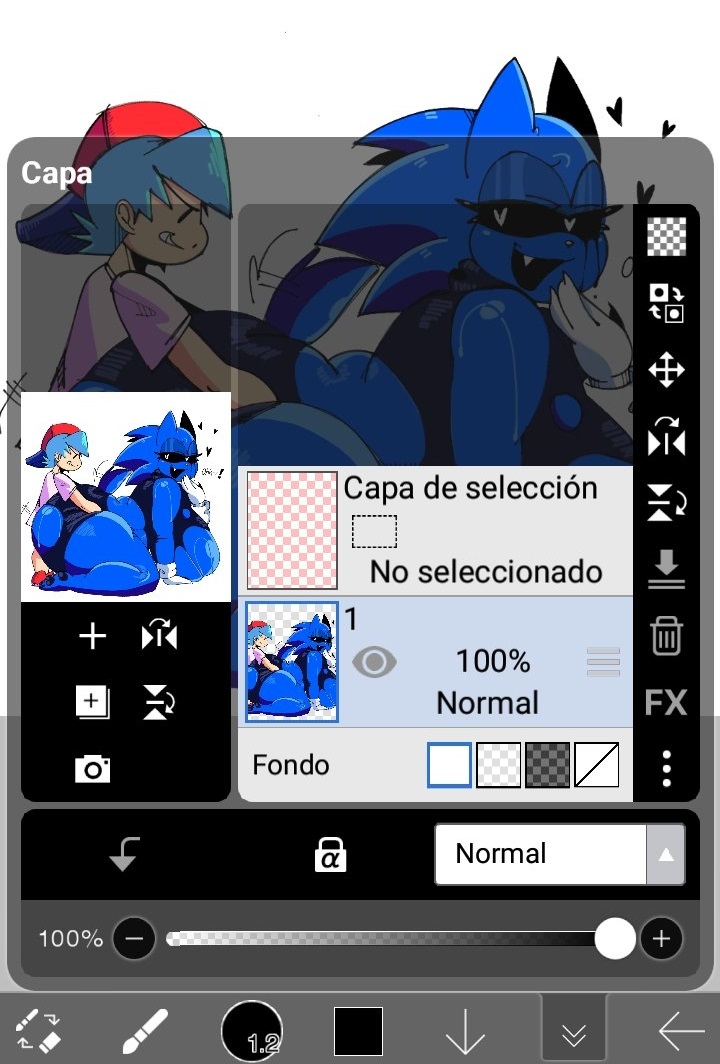Open the black color swatch
This screenshot has width=720, height=1064.
coord(358,1030)
